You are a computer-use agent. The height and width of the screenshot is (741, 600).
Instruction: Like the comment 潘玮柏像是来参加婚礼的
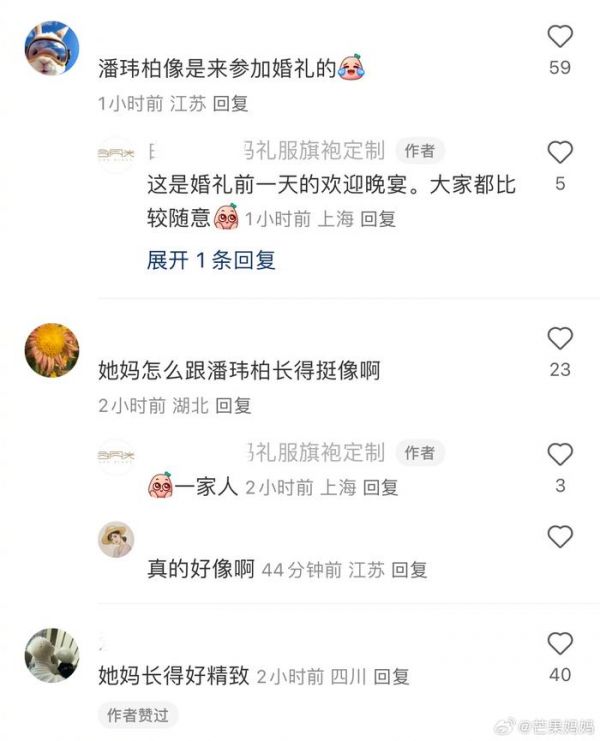click(x=560, y=38)
